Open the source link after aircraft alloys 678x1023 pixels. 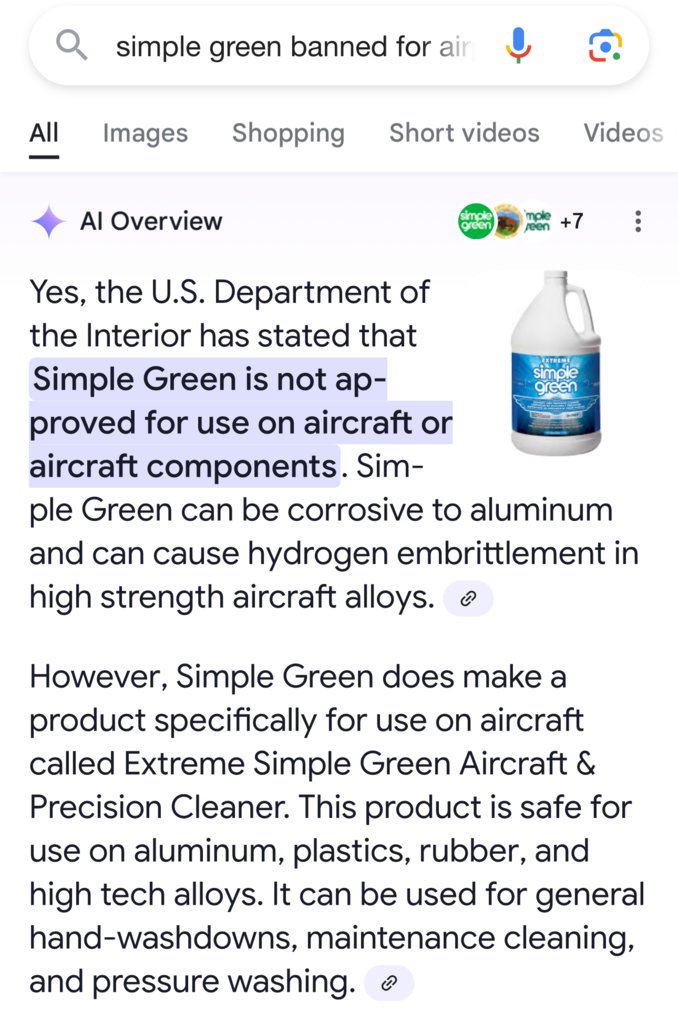click(x=467, y=599)
